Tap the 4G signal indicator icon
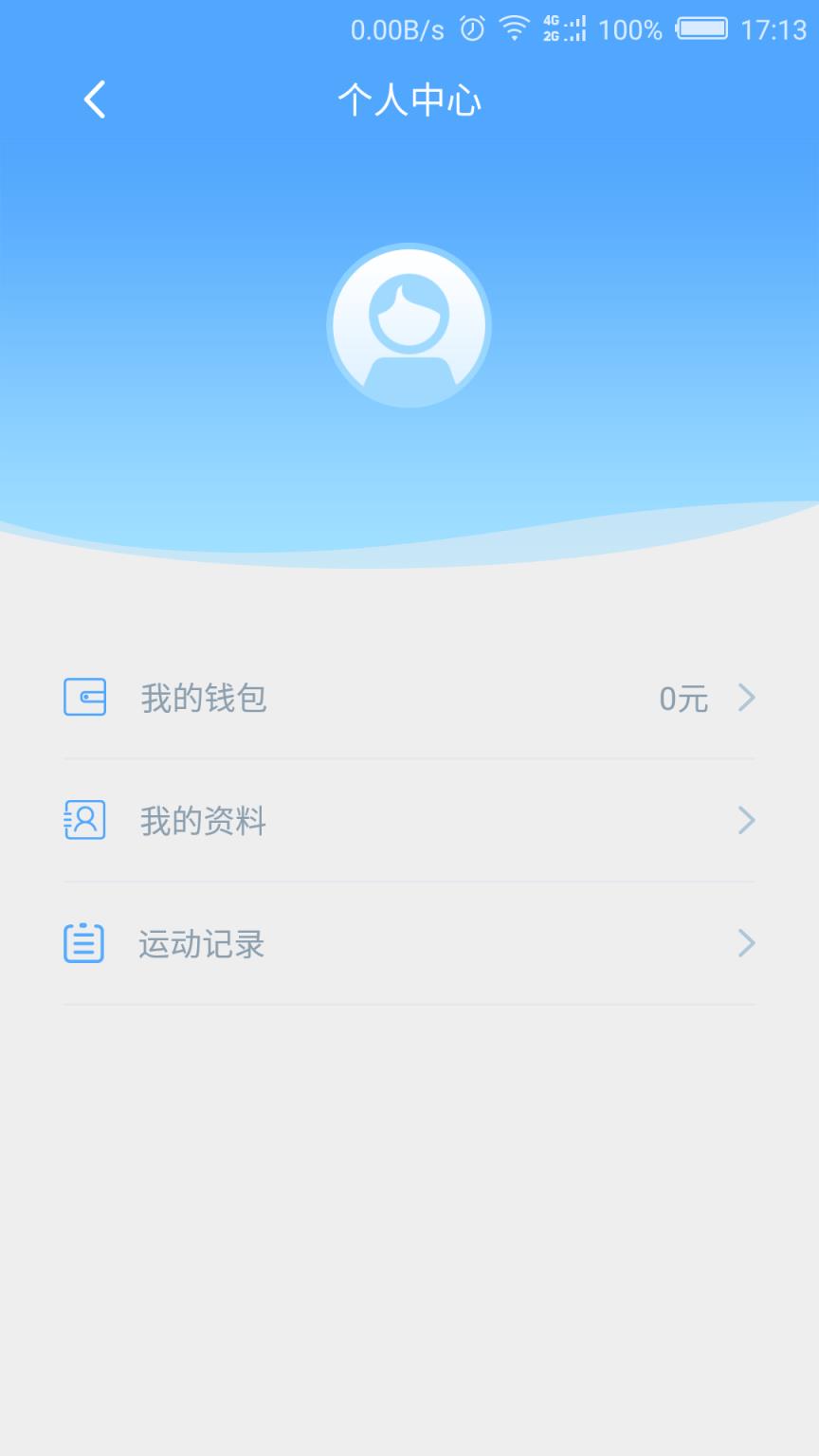 [563, 28]
